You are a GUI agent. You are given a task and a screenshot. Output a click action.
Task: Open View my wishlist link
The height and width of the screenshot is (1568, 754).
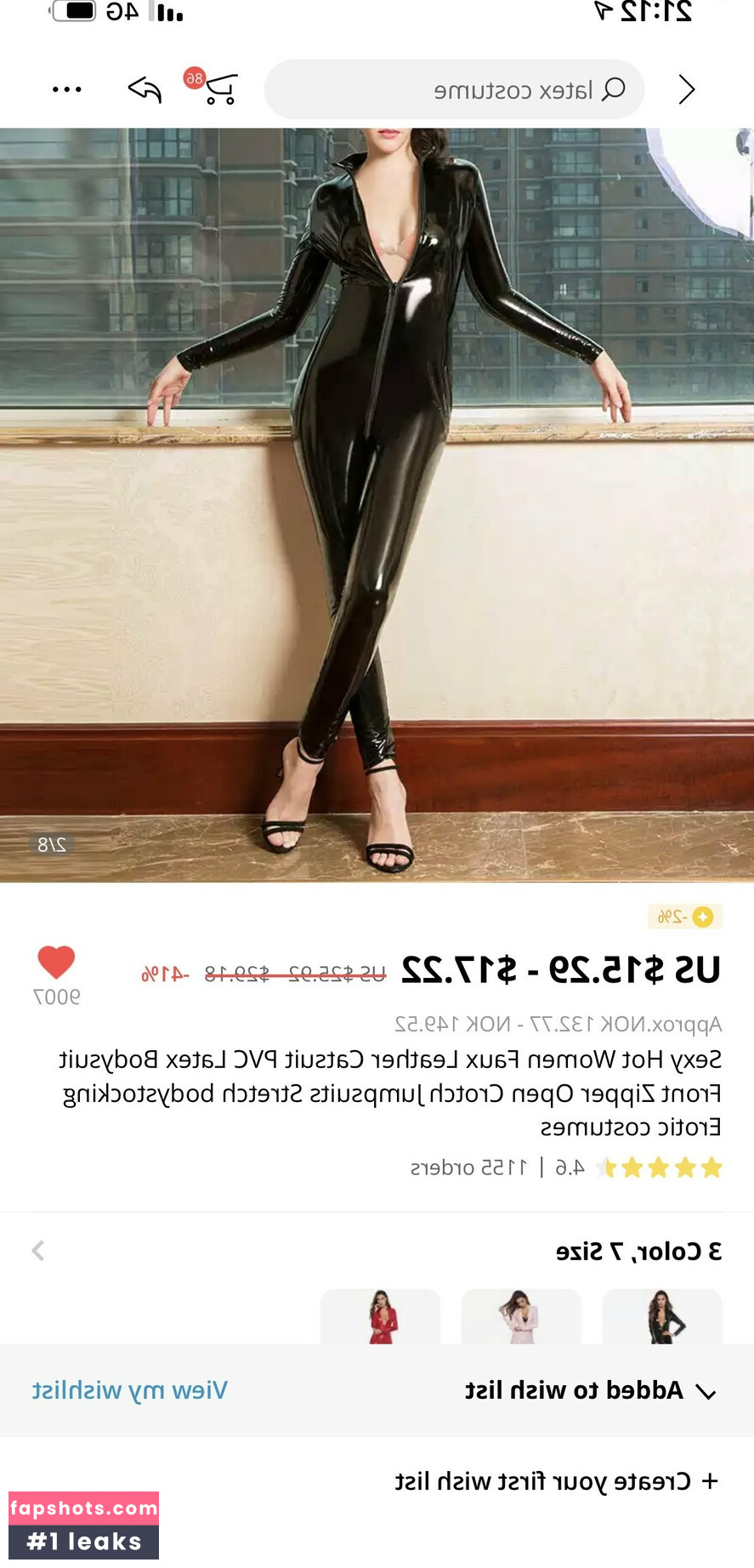tap(129, 1390)
